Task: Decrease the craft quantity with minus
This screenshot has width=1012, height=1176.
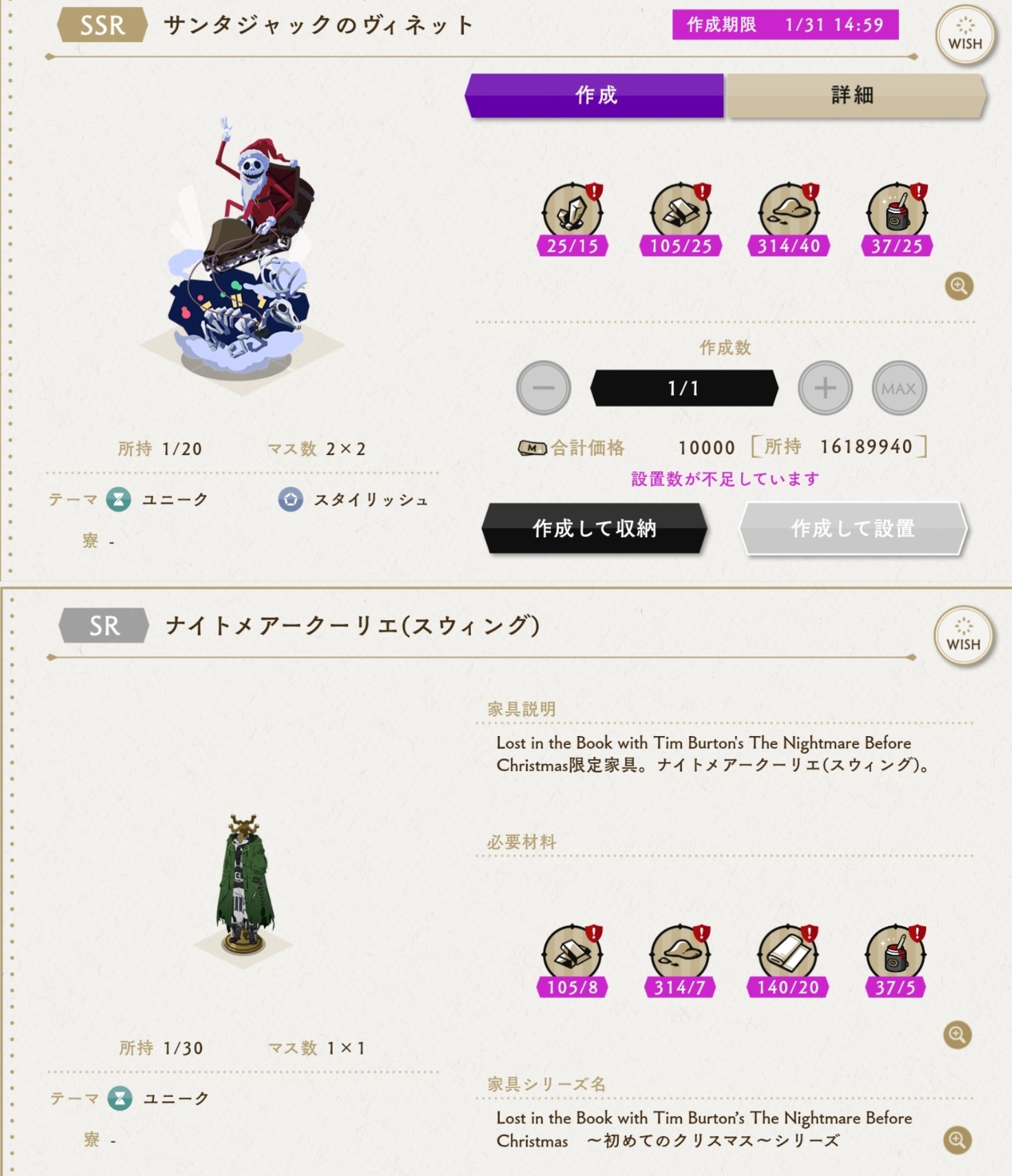Action: click(x=543, y=388)
